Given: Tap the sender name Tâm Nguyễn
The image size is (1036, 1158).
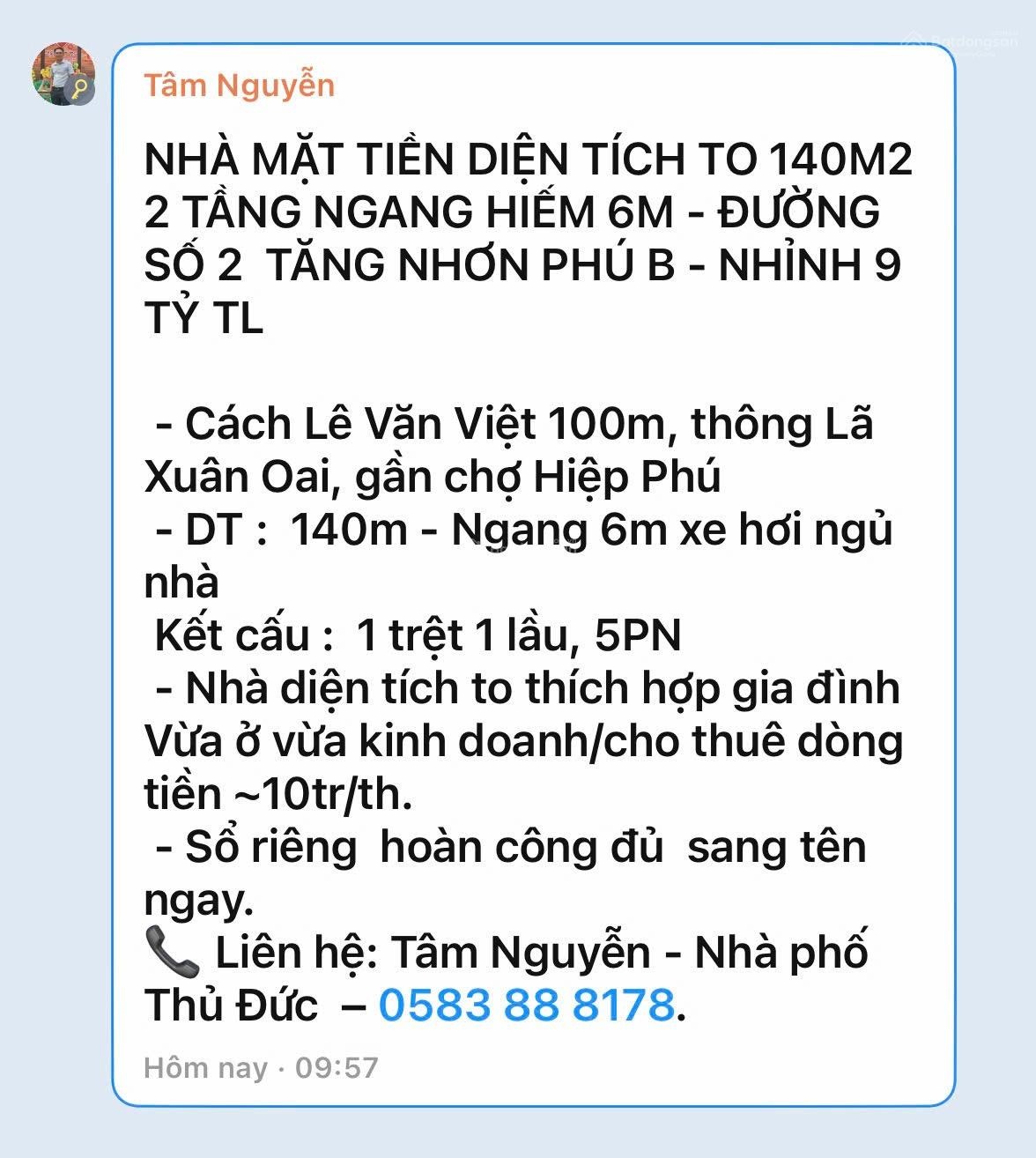Looking at the screenshot, I should (239, 85).
